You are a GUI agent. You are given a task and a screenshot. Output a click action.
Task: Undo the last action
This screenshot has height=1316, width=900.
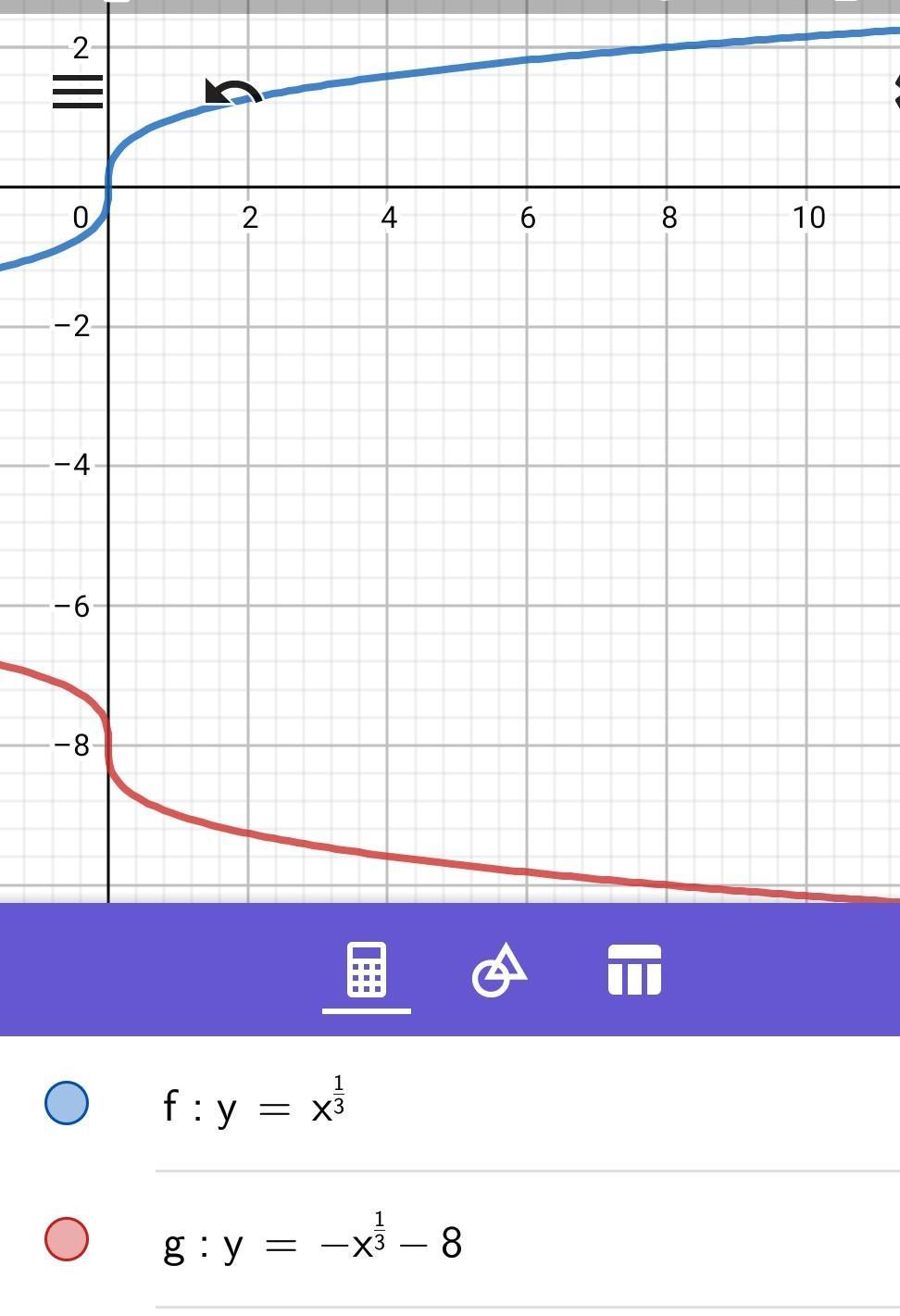(x=231, y=94)
